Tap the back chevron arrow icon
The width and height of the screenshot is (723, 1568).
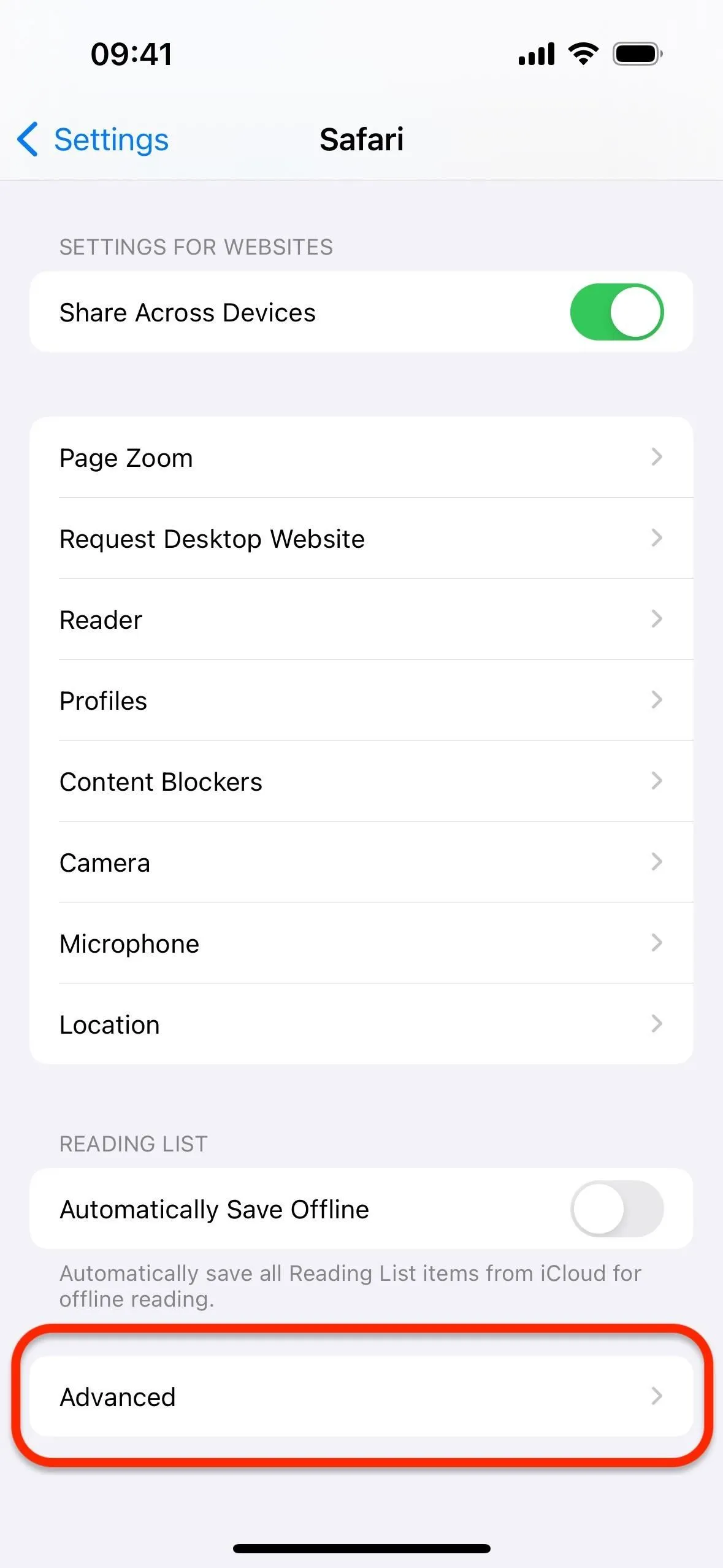[x=27, y=140]
